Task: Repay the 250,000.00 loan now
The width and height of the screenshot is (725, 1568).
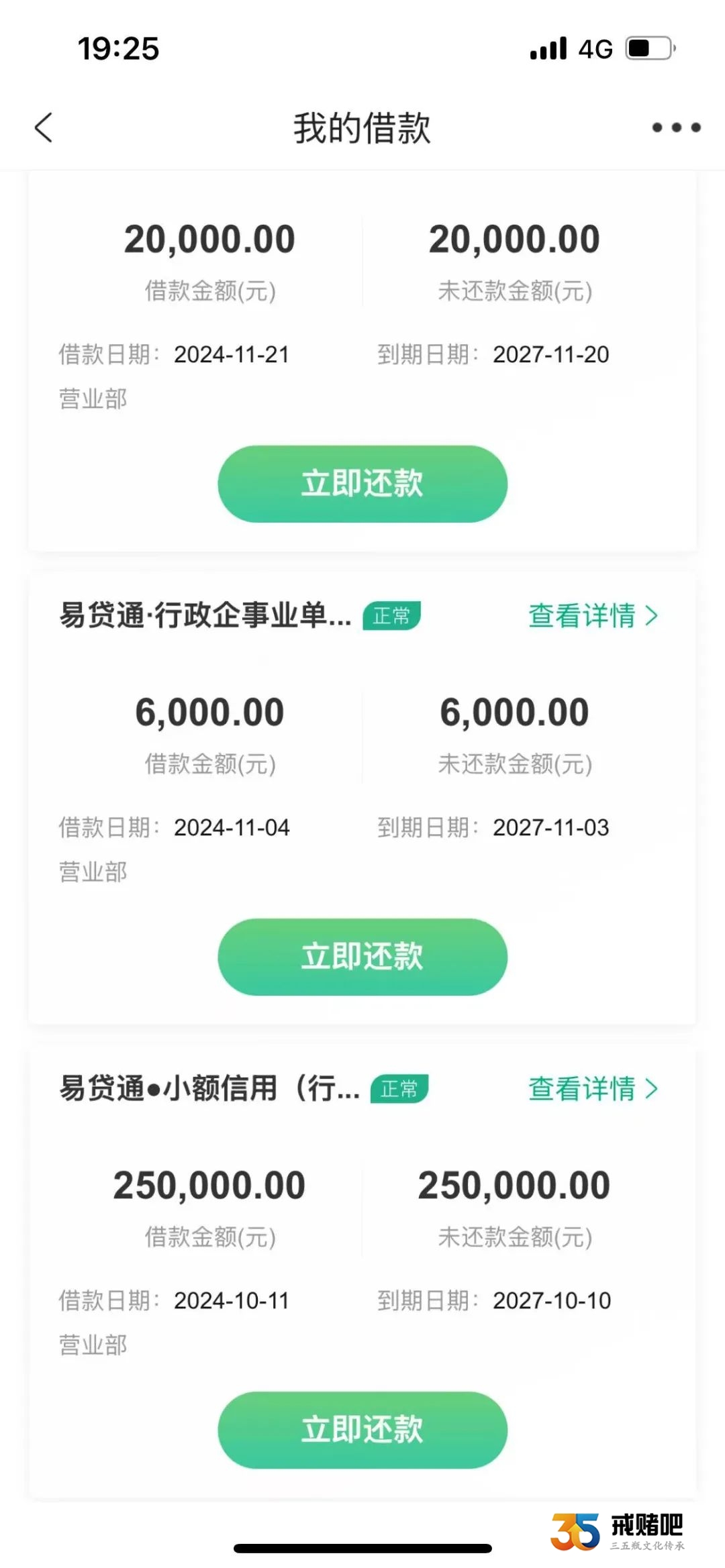Action: point(362,1430)
